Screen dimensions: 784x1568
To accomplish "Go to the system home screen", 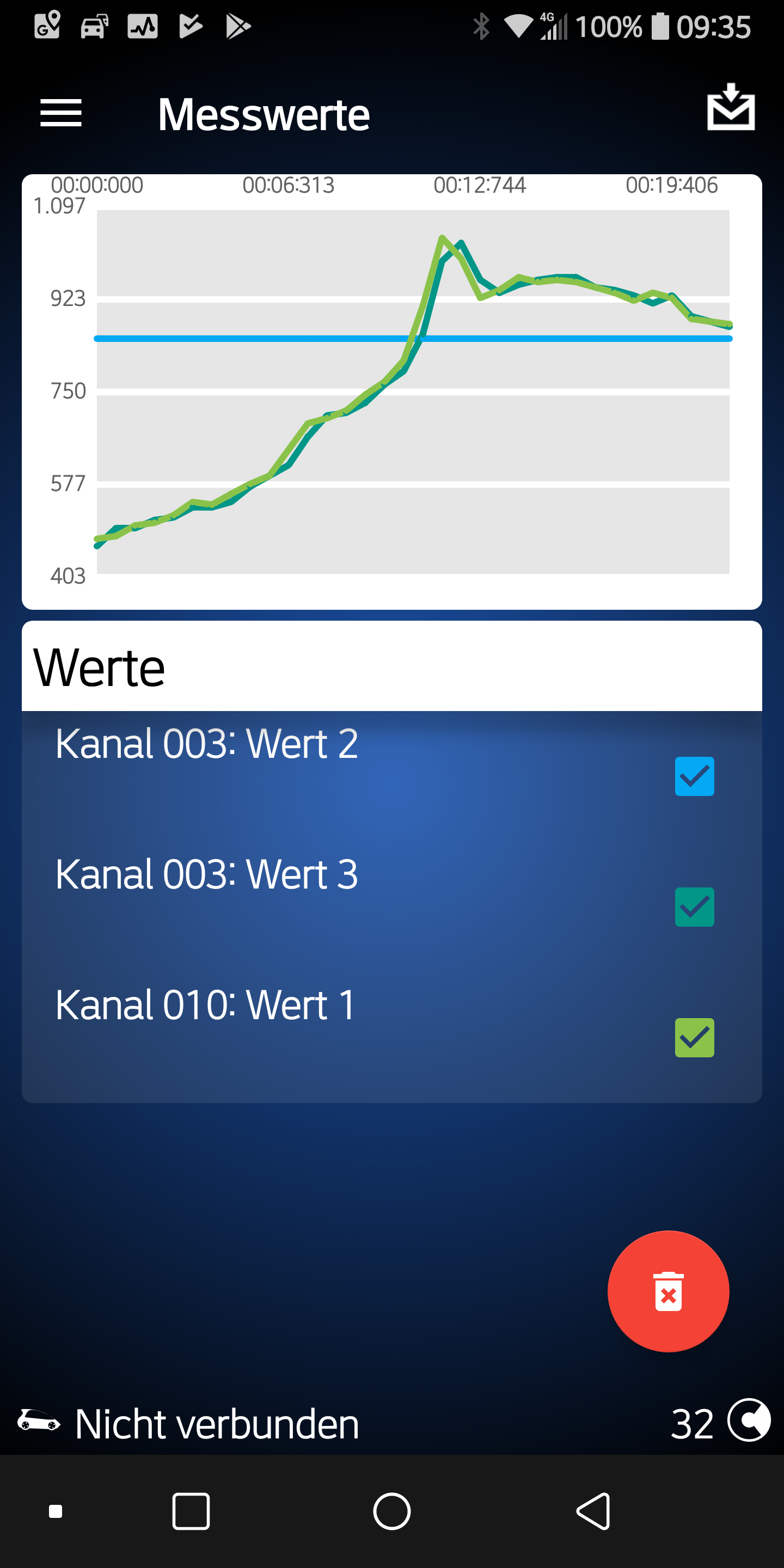I will [x=391, y=1511].
